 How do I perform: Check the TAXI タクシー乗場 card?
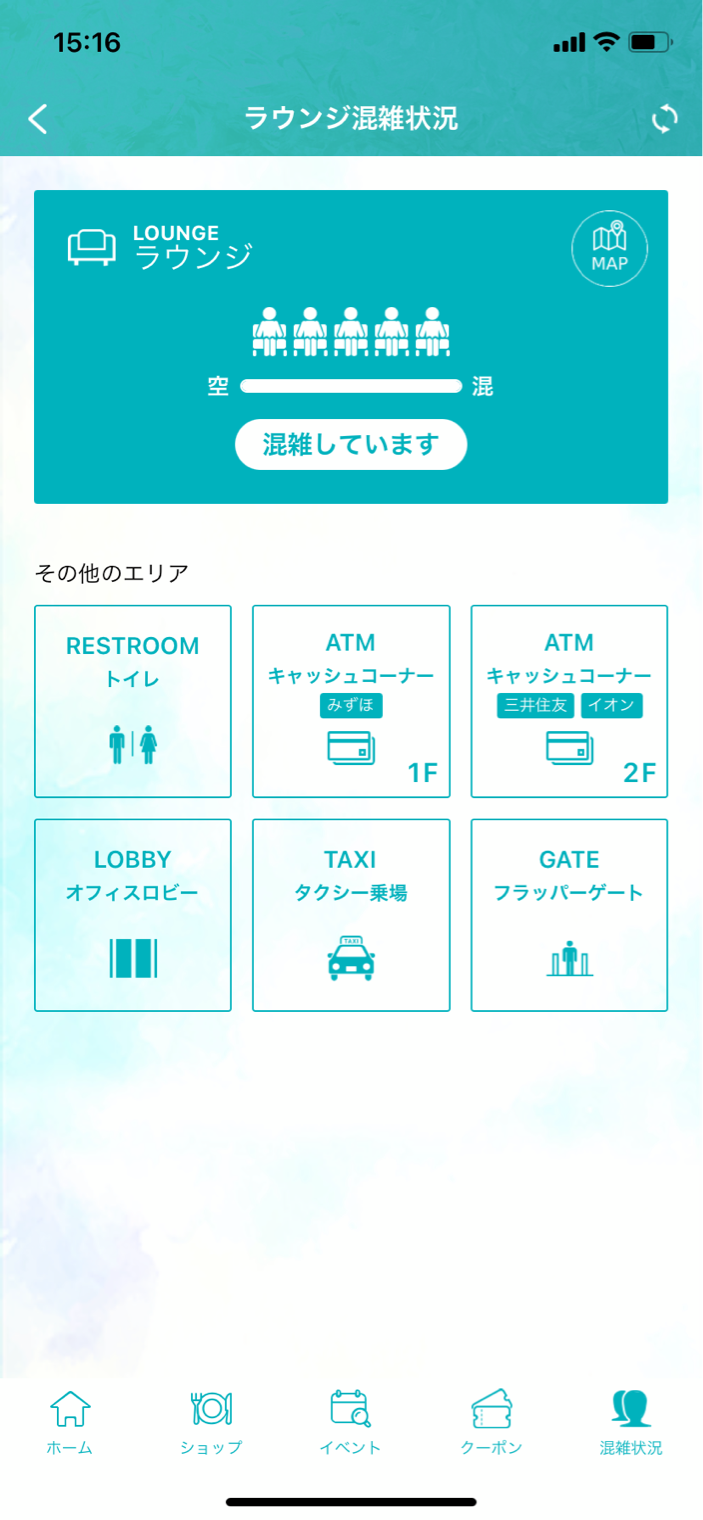tap(351, 915)
